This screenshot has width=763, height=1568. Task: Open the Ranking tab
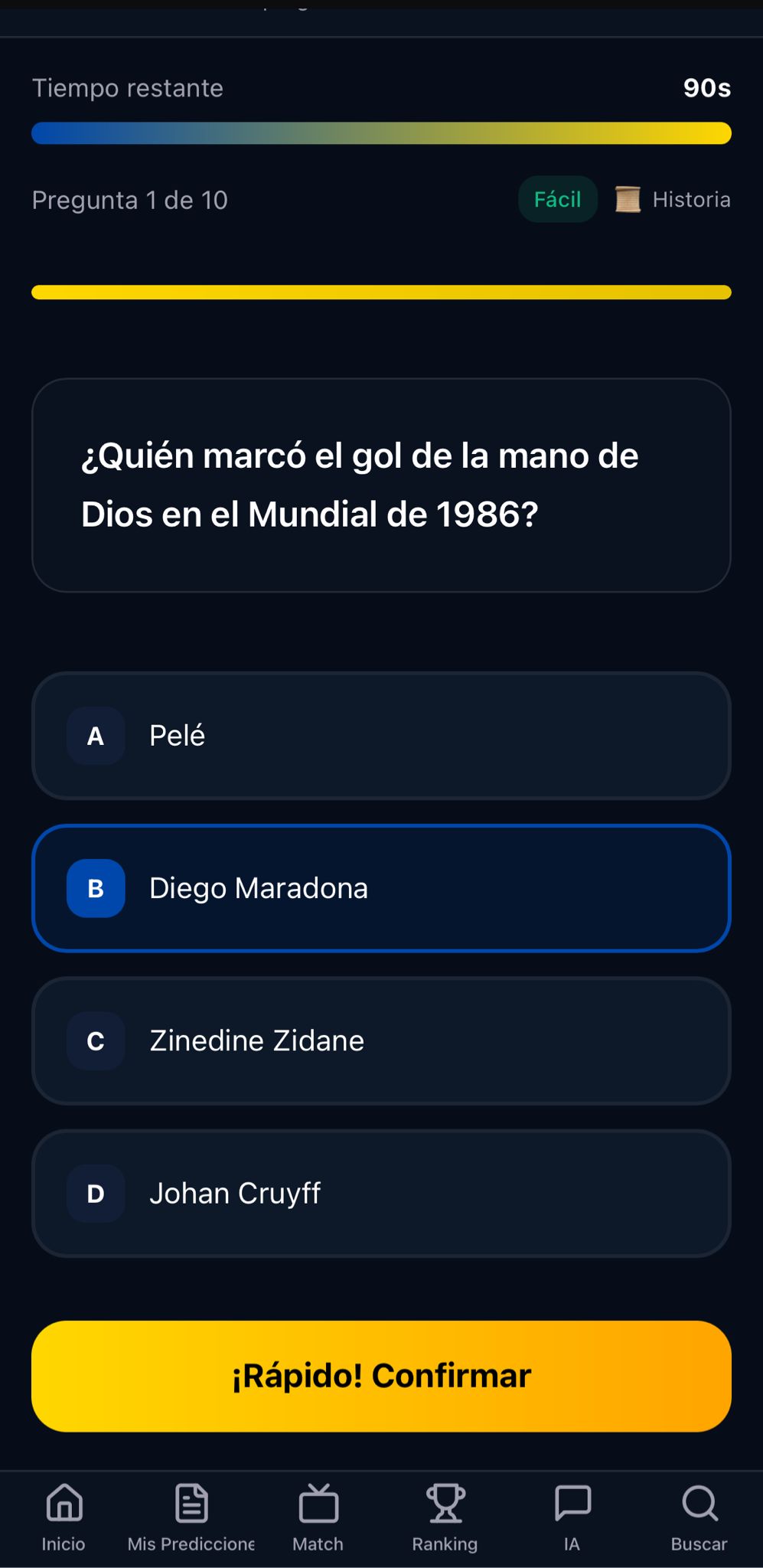point(445,1517)
